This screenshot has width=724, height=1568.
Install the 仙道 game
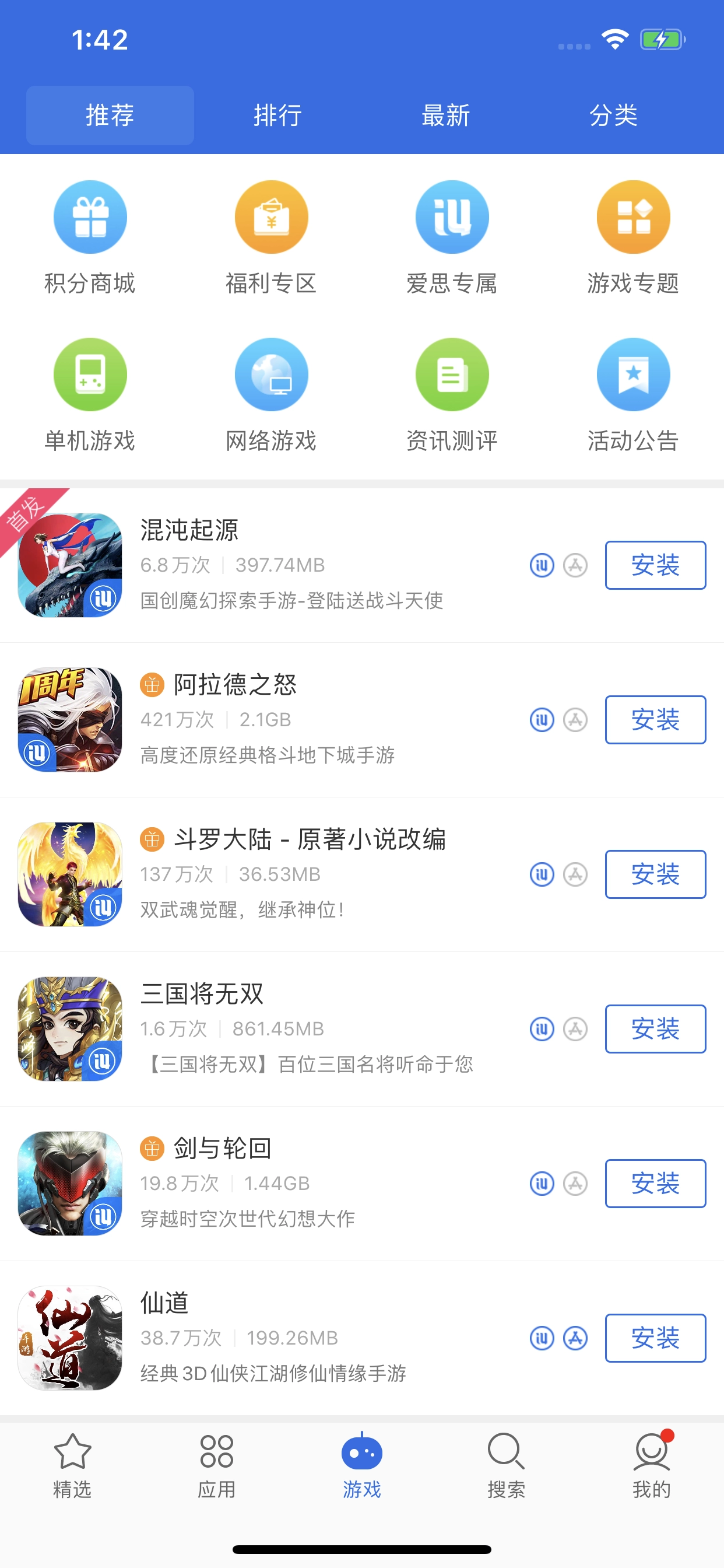pyautogui.click(x=655, y=1339)
